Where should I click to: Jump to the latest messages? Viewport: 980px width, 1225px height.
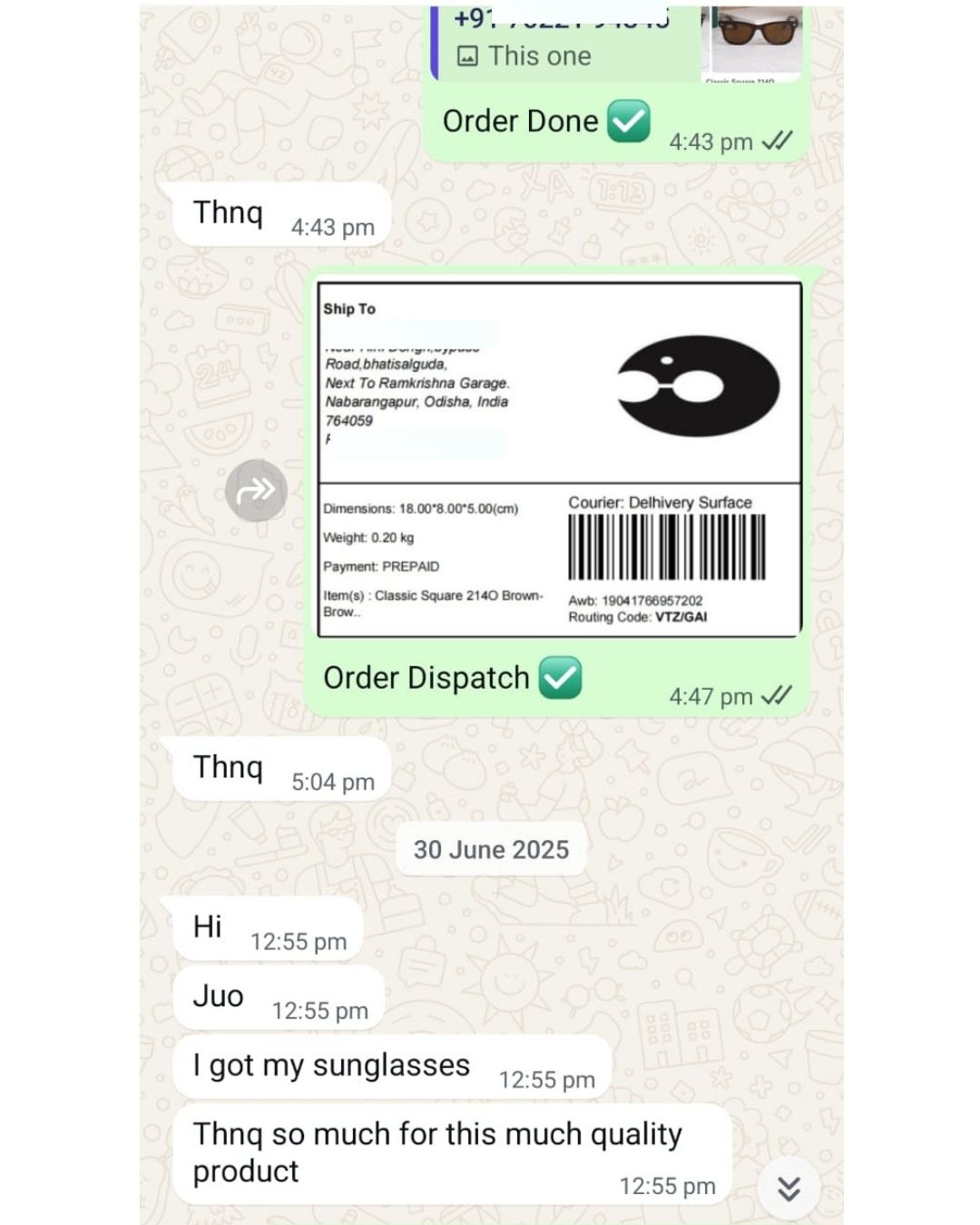coord(789,1188)
